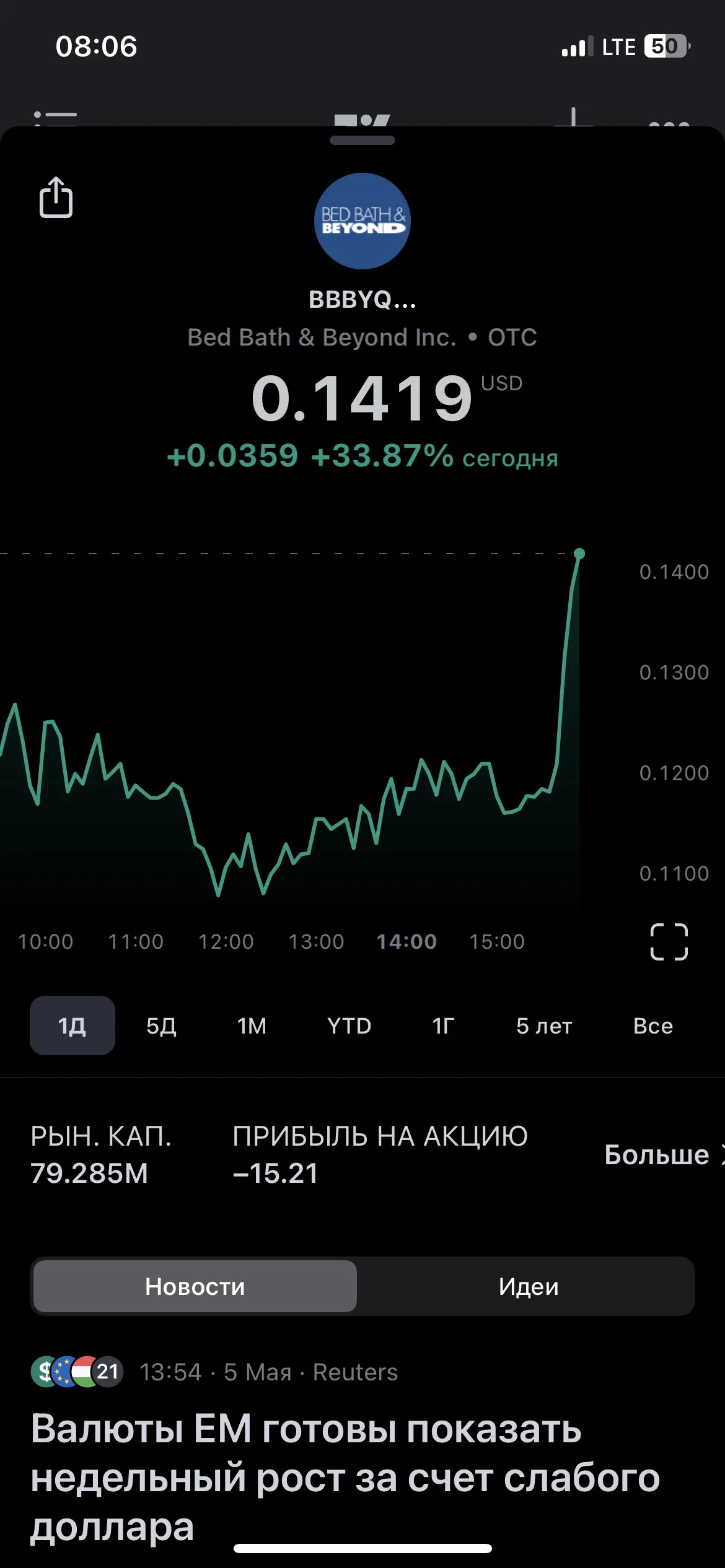
Task: Switch chart to the 5Д range
Action: point(161,1026)
